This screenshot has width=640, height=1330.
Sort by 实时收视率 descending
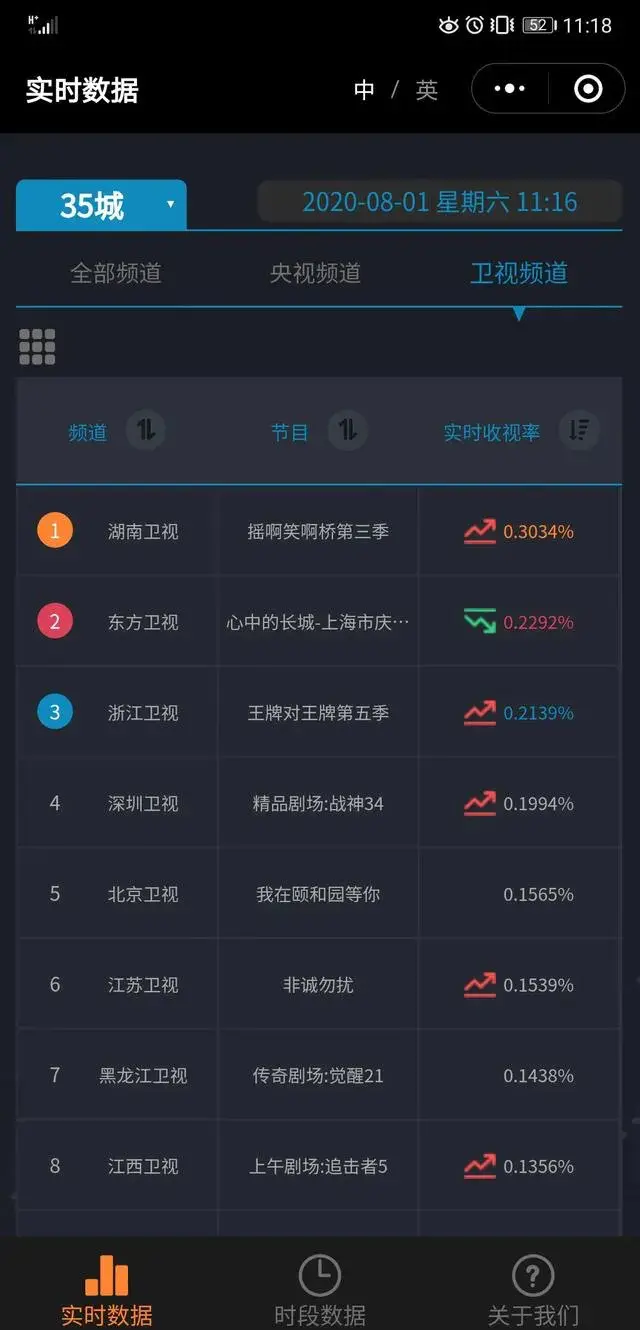579,431
